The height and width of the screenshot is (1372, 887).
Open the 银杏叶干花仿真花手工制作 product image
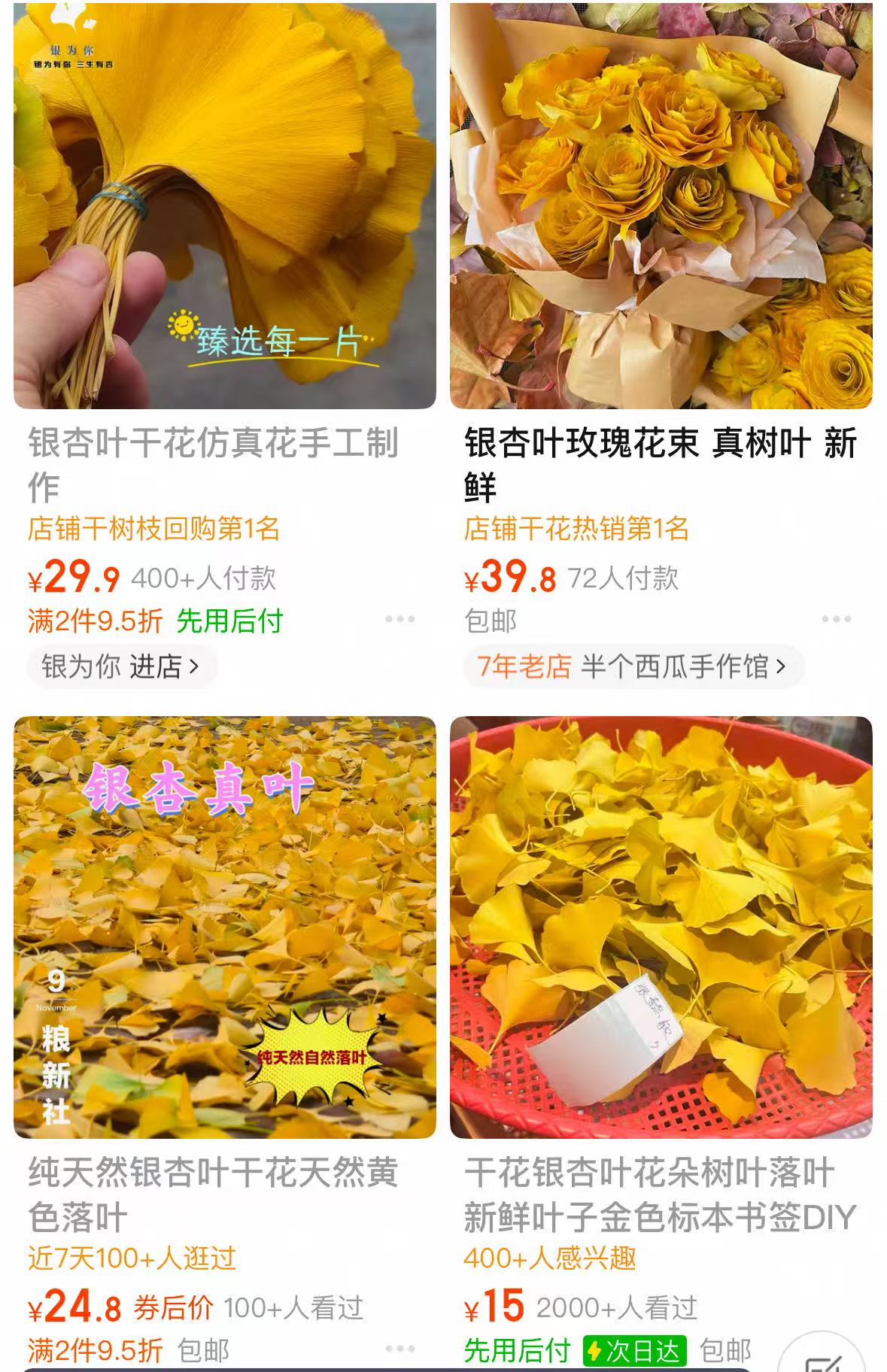(x=224, y=205)
